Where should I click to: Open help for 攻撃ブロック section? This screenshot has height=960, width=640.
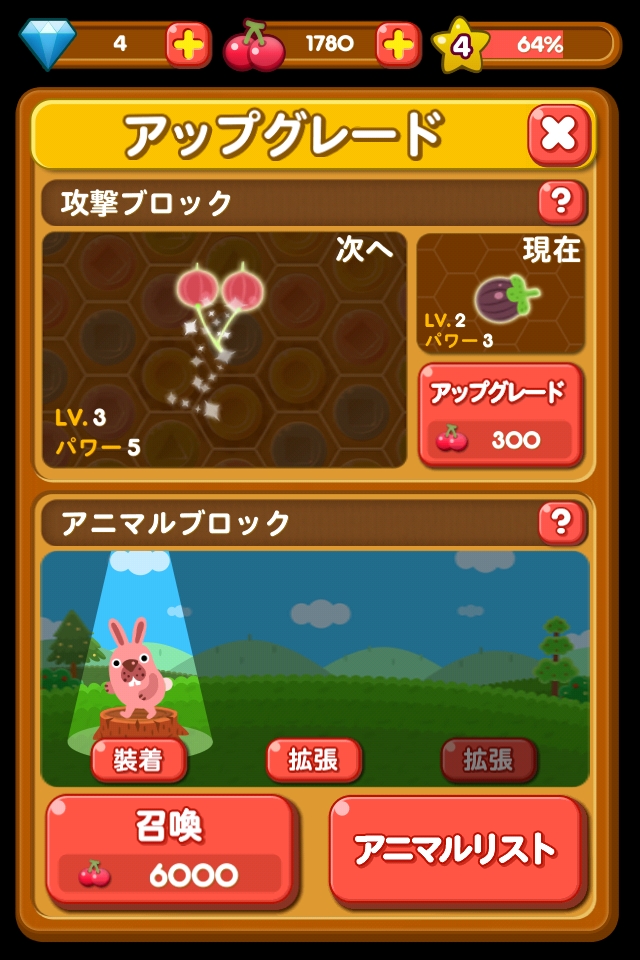(561, 203)
